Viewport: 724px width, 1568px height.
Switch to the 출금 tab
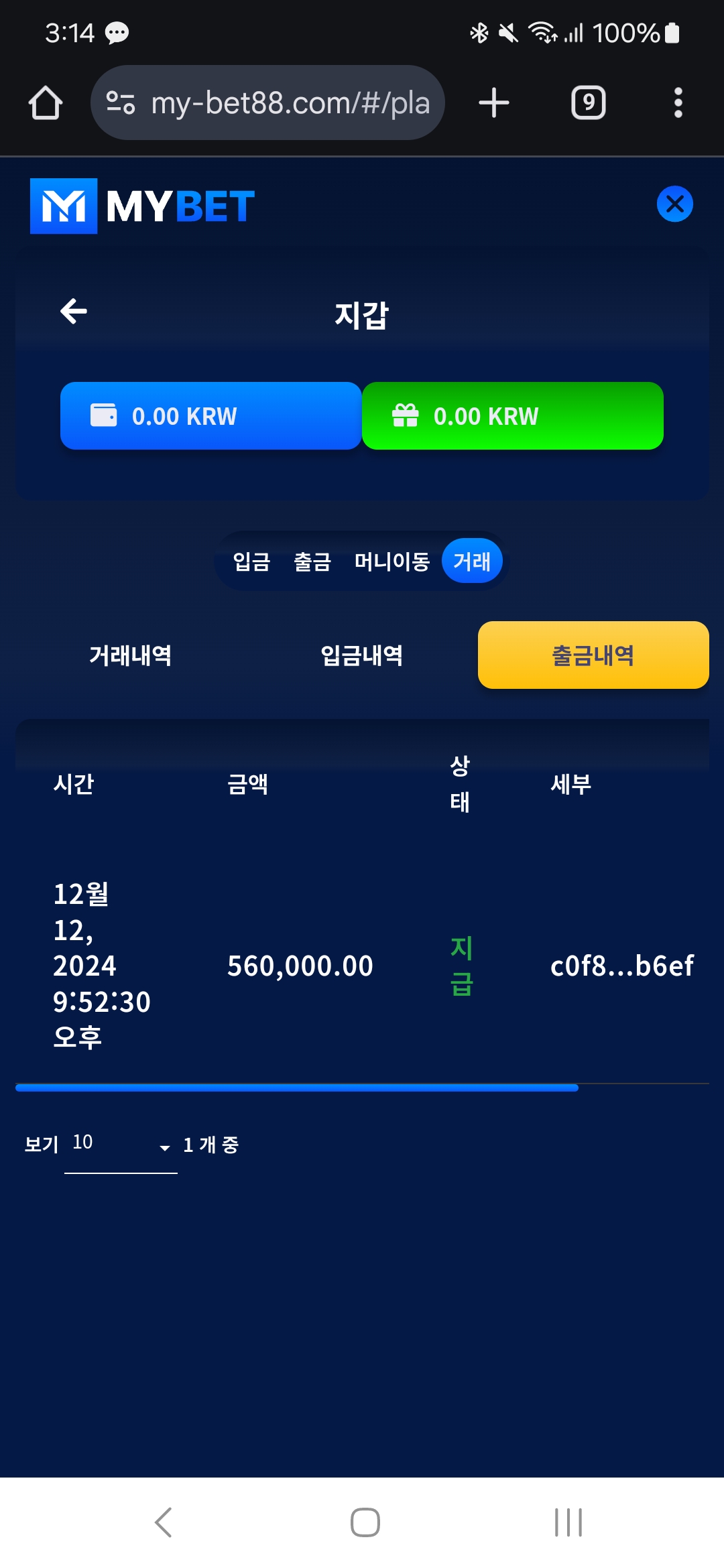pos(312,562)
